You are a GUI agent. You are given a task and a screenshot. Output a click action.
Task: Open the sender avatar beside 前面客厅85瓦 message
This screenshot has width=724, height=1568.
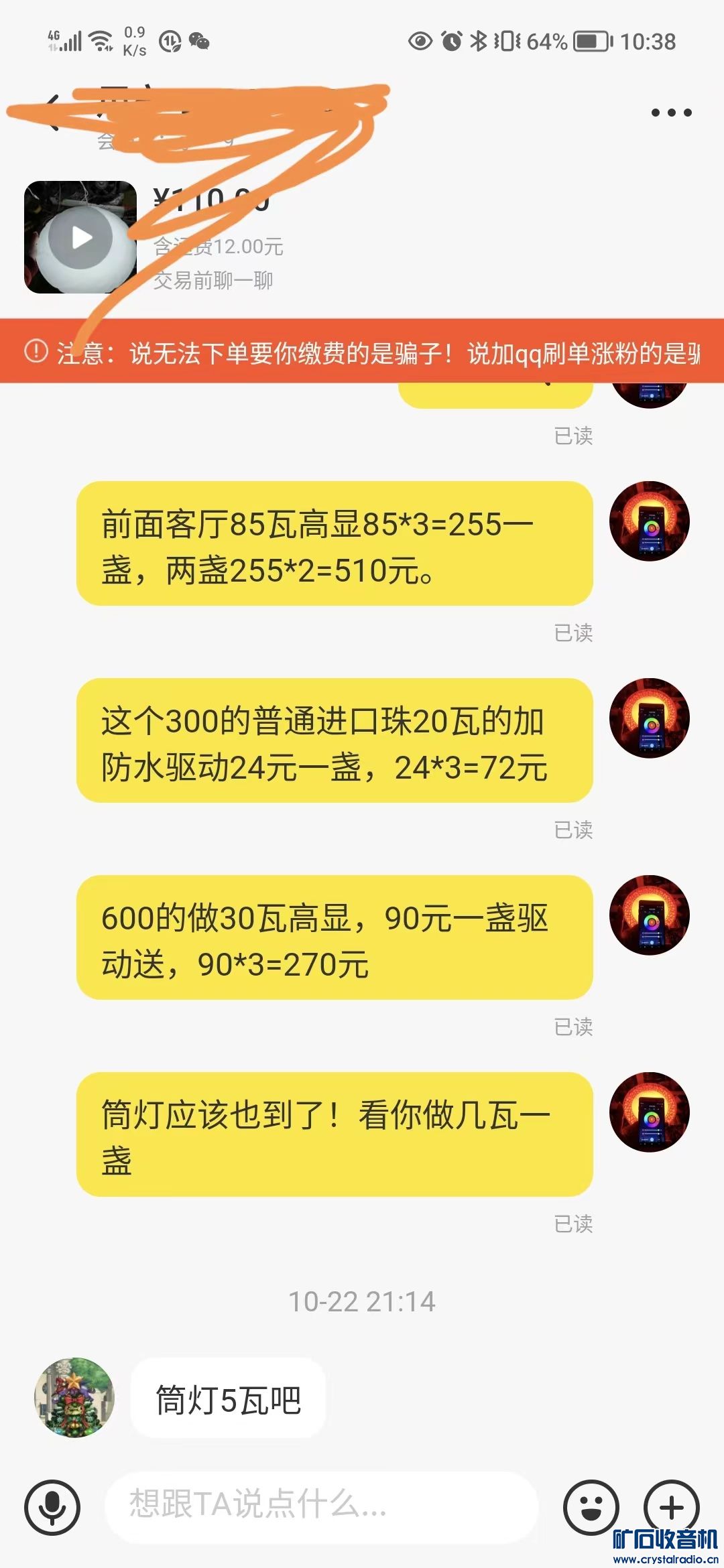coord(649,521)
